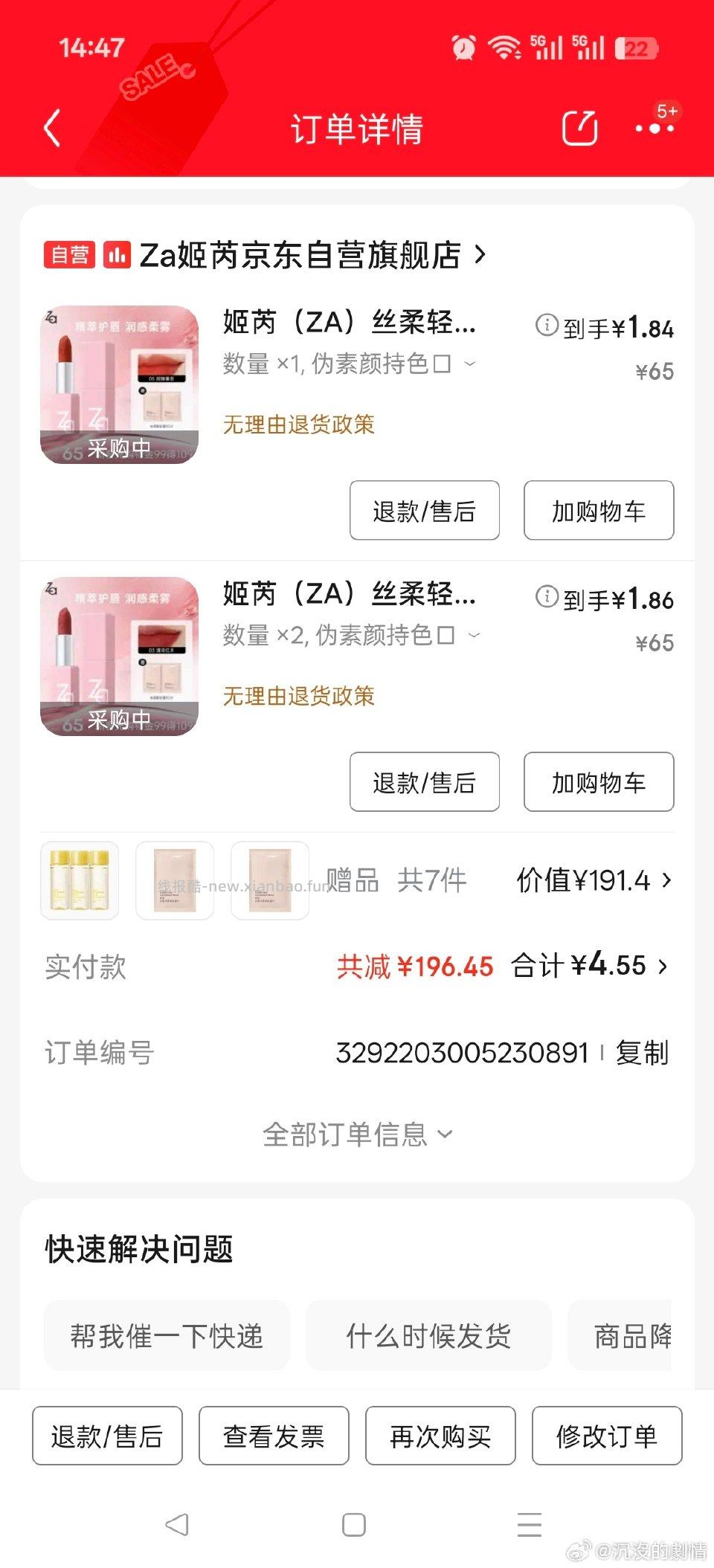Expand first item's 伪素颜持色口 spec dropdown
714x1568 pixels.
470,365
